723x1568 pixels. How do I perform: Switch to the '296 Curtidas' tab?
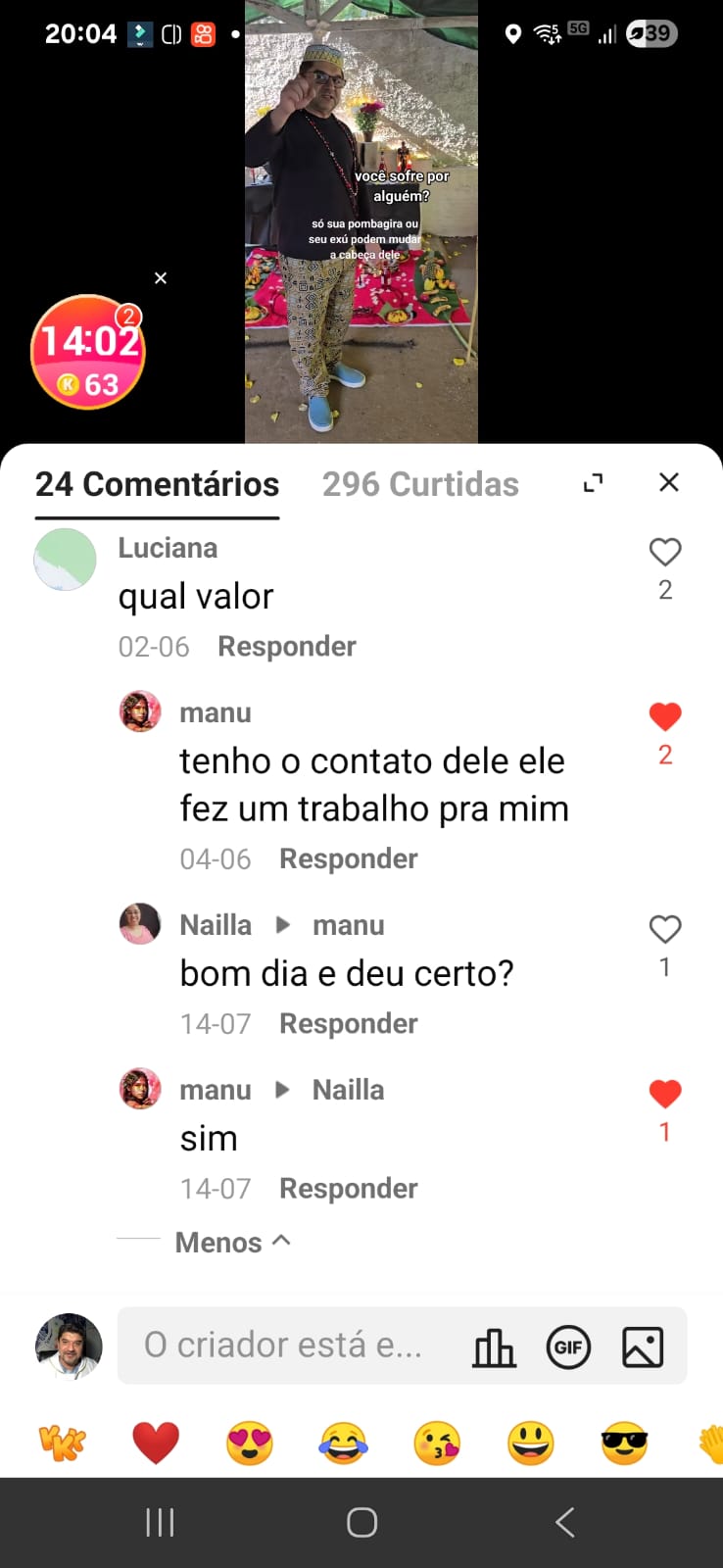pos(419,483)
